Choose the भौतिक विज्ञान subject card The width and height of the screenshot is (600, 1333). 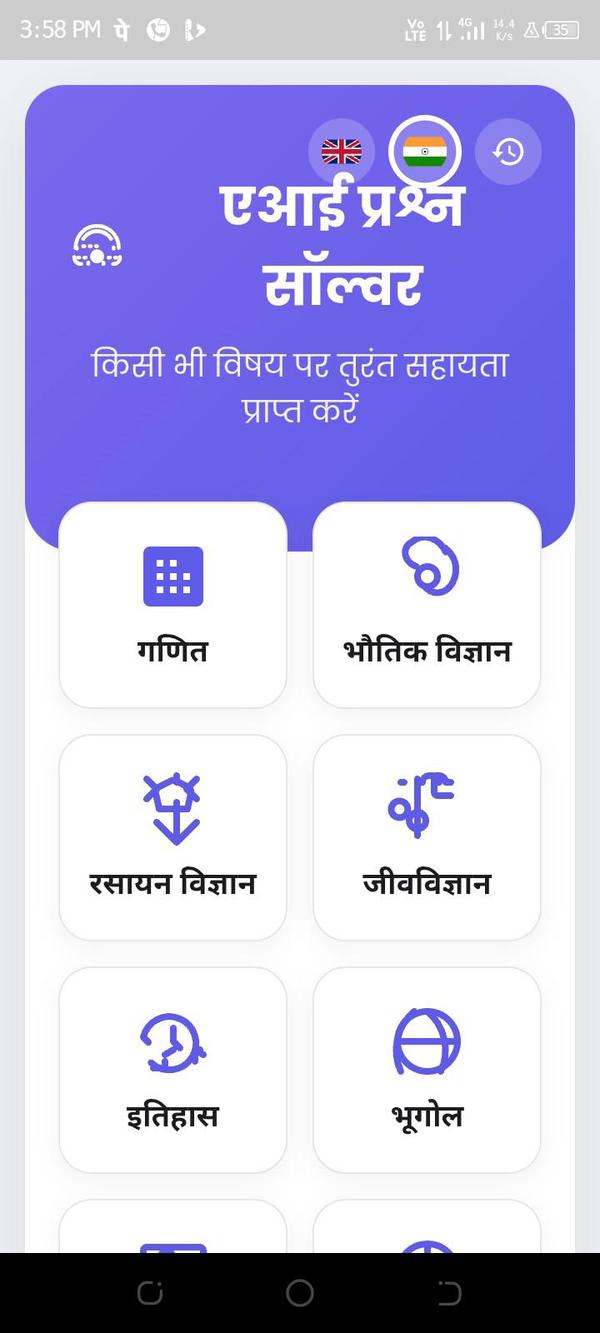tap(427, 605)
